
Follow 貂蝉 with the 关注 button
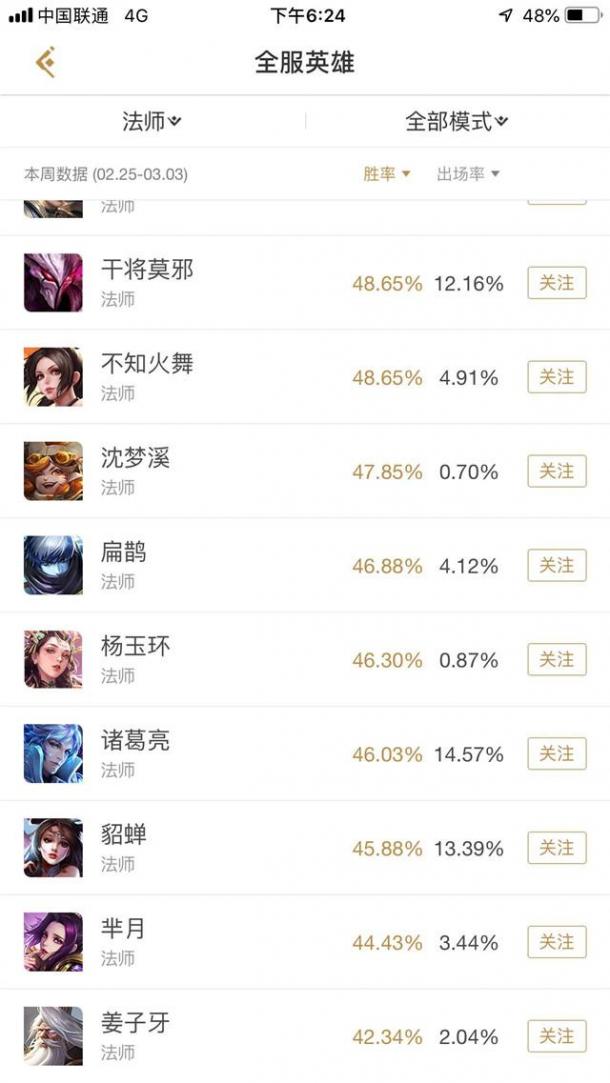(557, 847)
